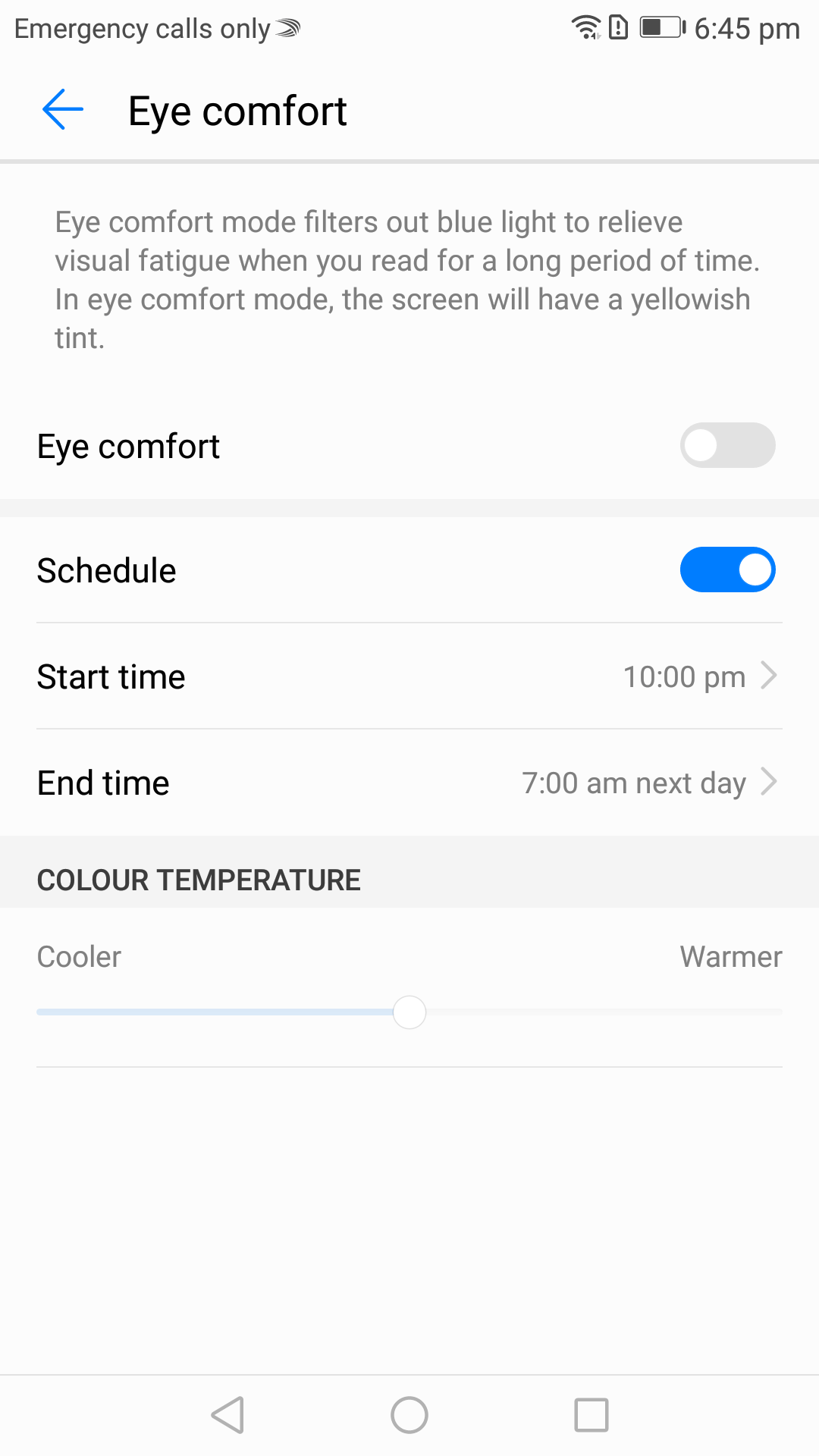819x1456 pixels.
Task: Open the End time setting
Action: [x=409, y=783]
